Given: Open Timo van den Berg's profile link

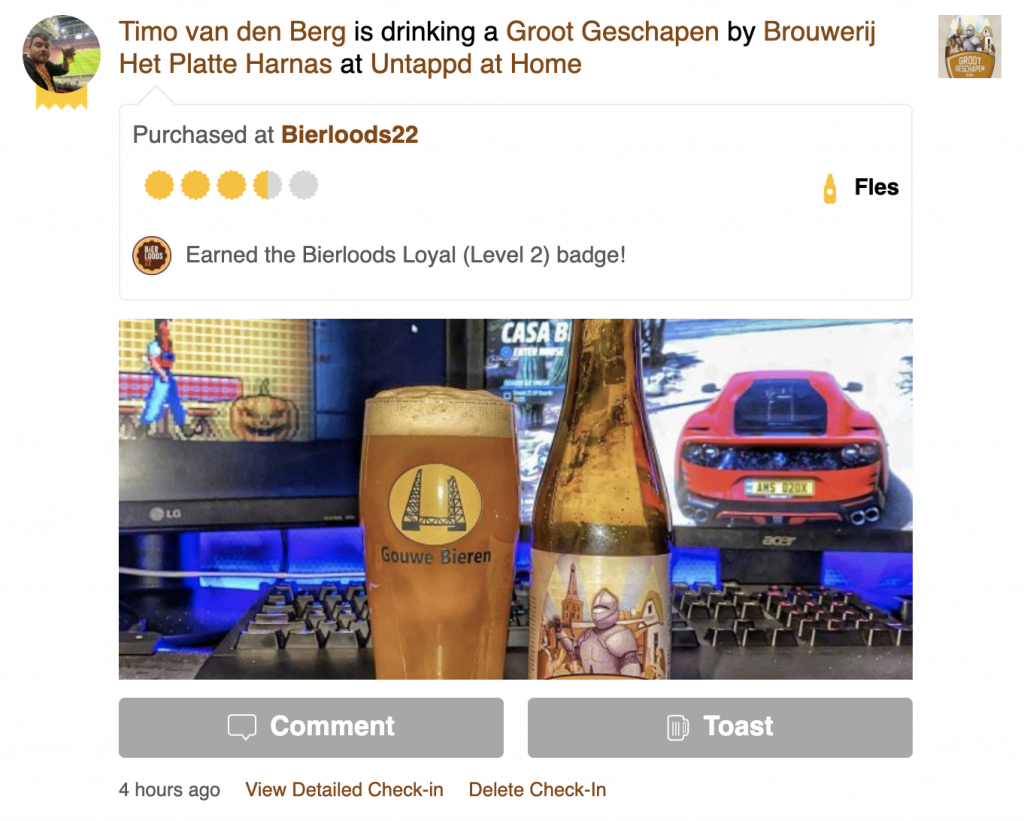Looking at the screenshot, I should tap(232, 31).
